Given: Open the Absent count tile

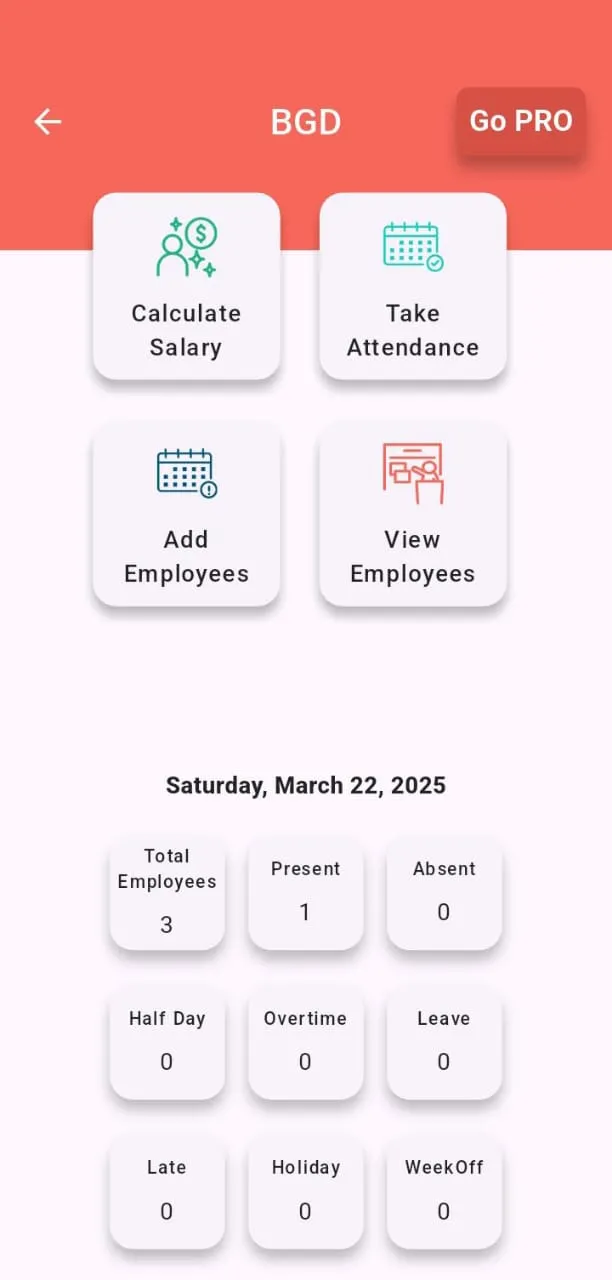Looking at the screenshot, I should click(x=444, y=892).
